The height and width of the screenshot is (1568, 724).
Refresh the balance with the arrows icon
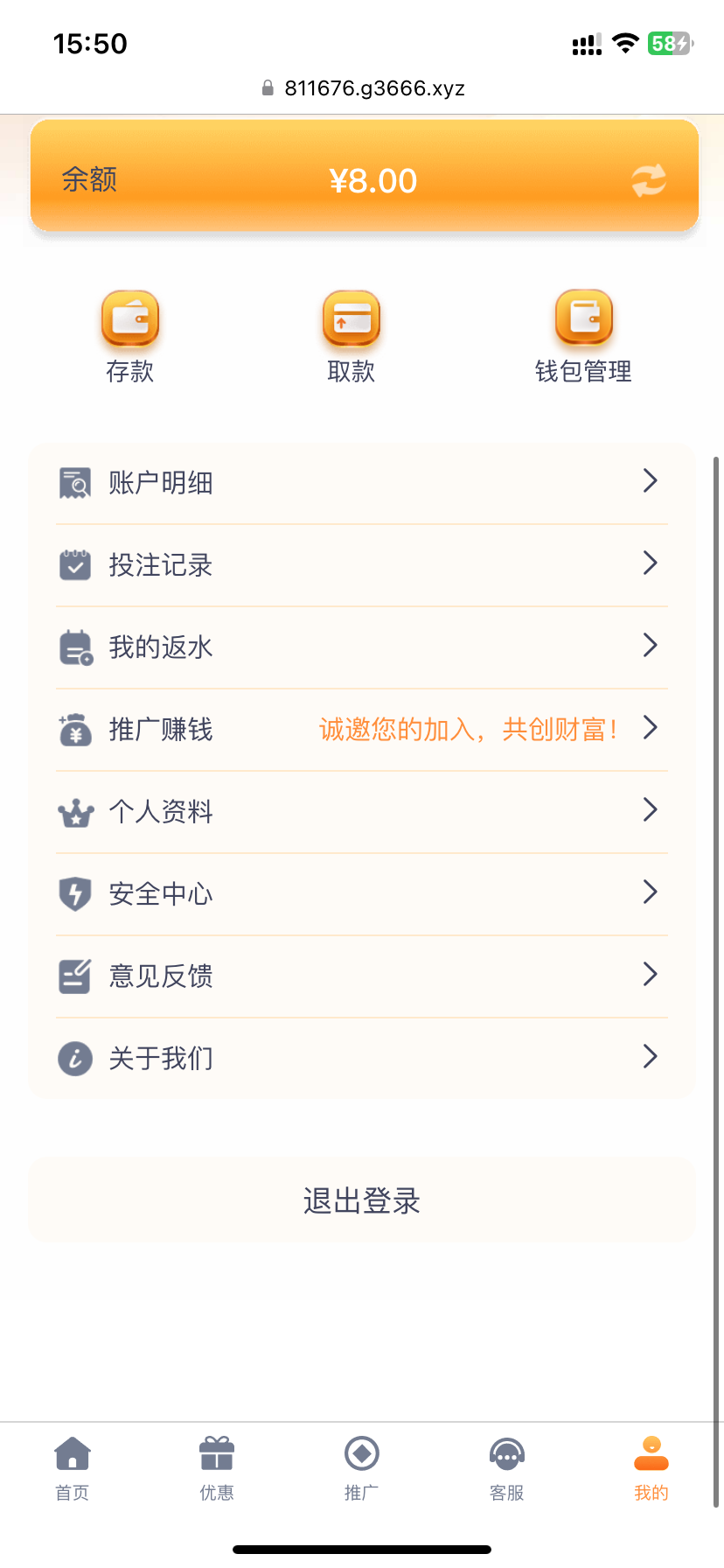649,181
